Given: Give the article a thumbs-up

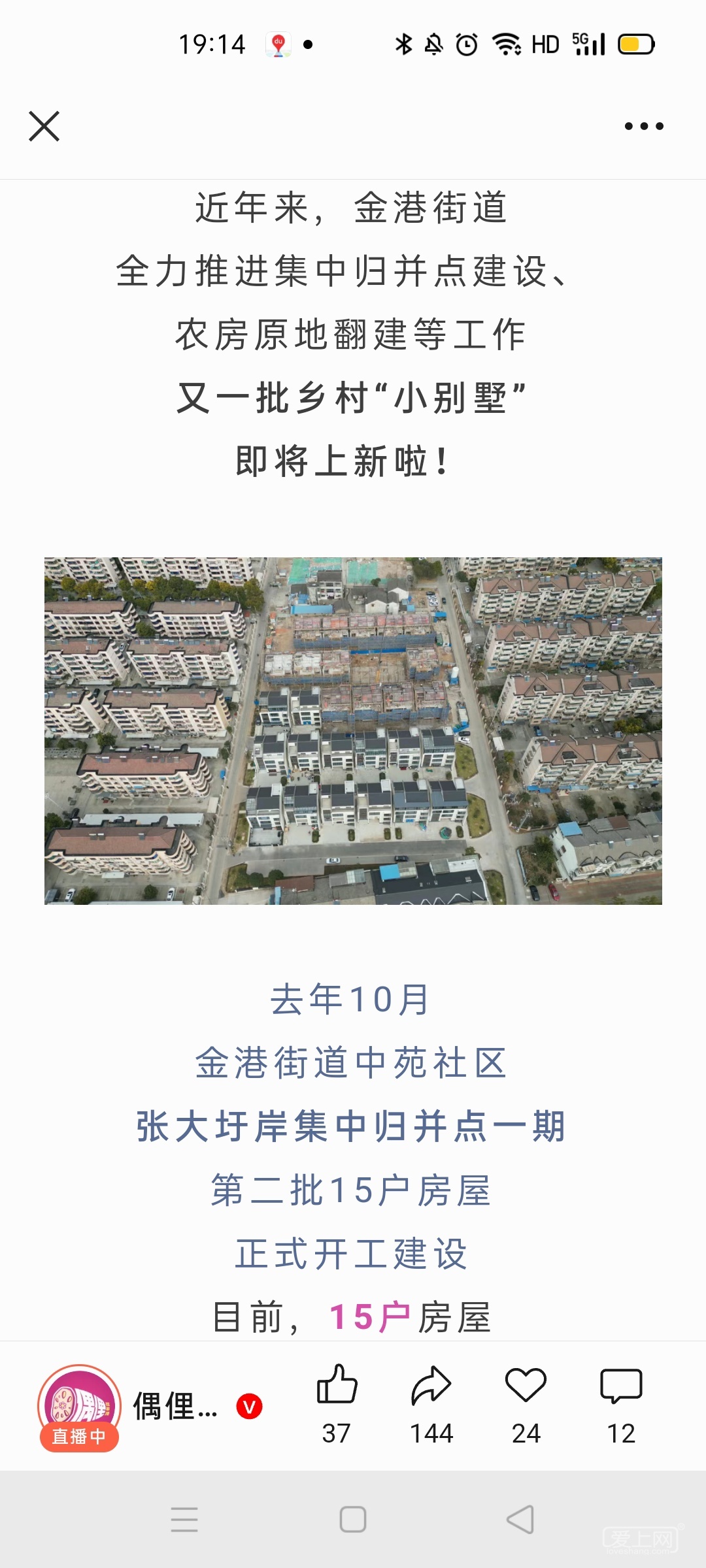Looking at the screenshot, I should (x=337, y=1385).
